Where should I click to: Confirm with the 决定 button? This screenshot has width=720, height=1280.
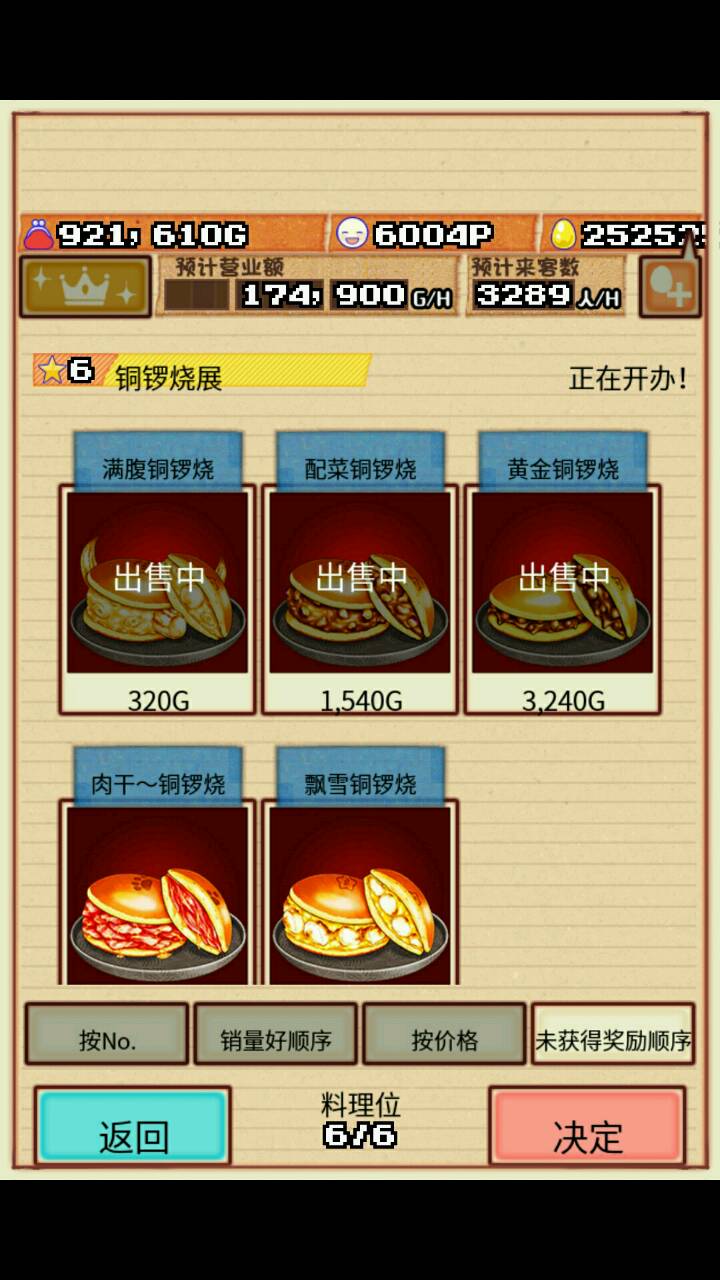[x=588, y=1127]
